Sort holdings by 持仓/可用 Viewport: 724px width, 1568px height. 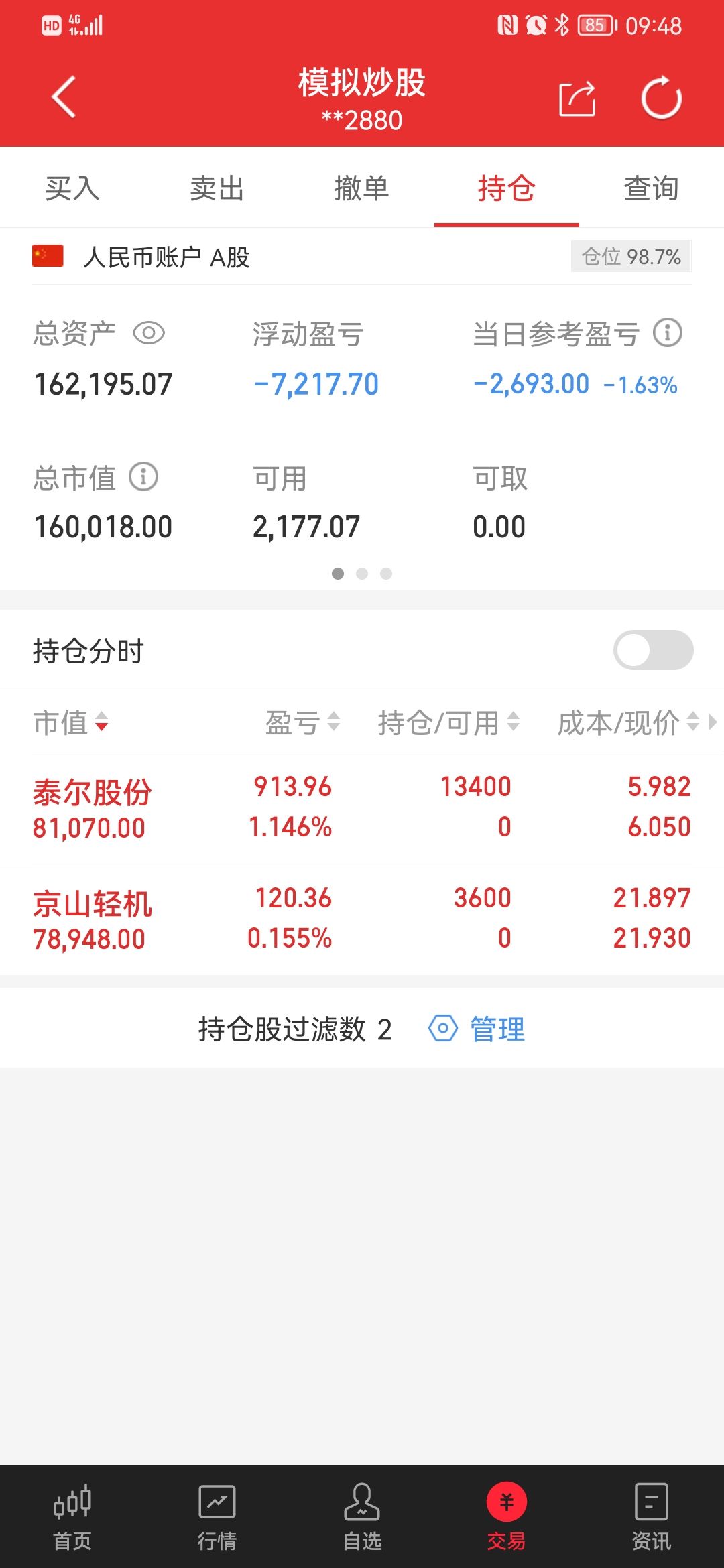448,722
